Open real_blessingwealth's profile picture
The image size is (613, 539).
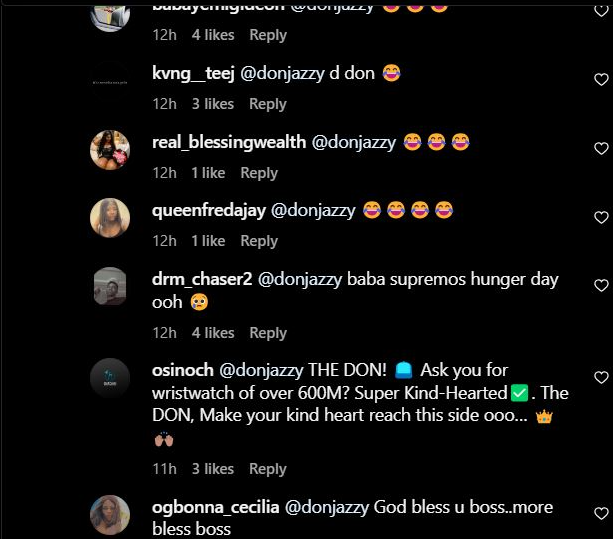pyautogui.click(x=110, y=150)
